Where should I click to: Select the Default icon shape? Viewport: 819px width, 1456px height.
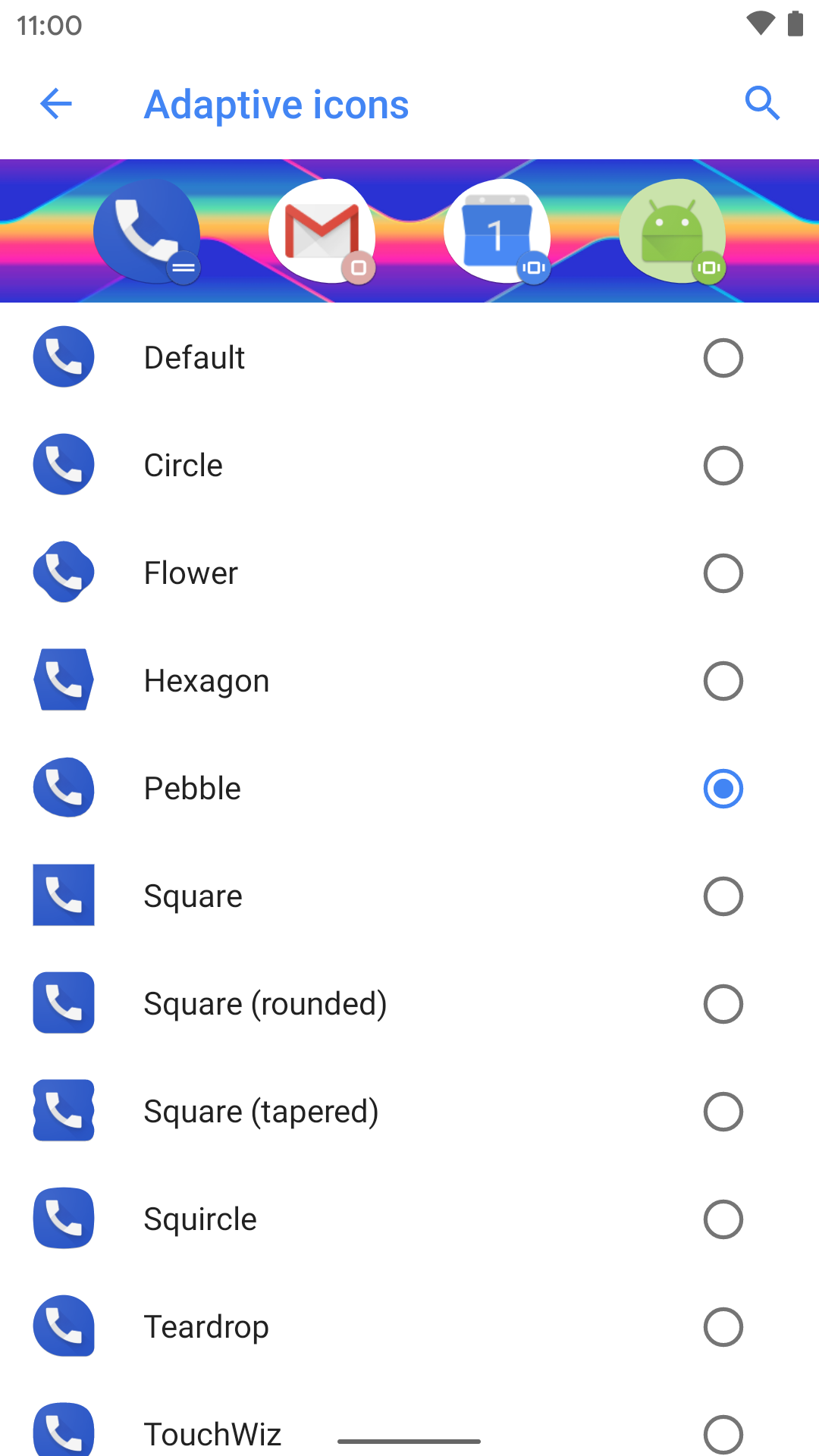723,357
